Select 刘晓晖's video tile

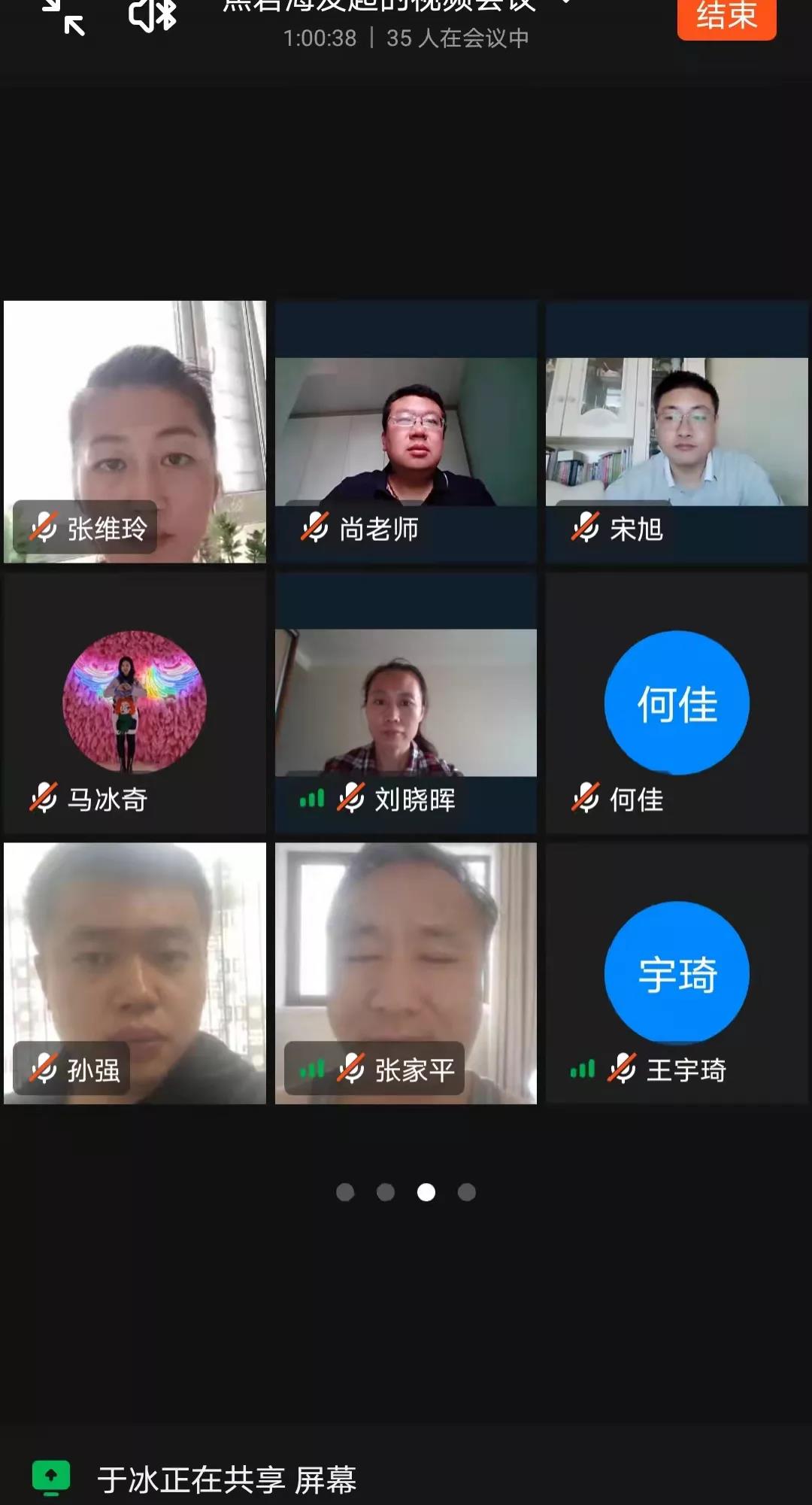click(406, 702)
